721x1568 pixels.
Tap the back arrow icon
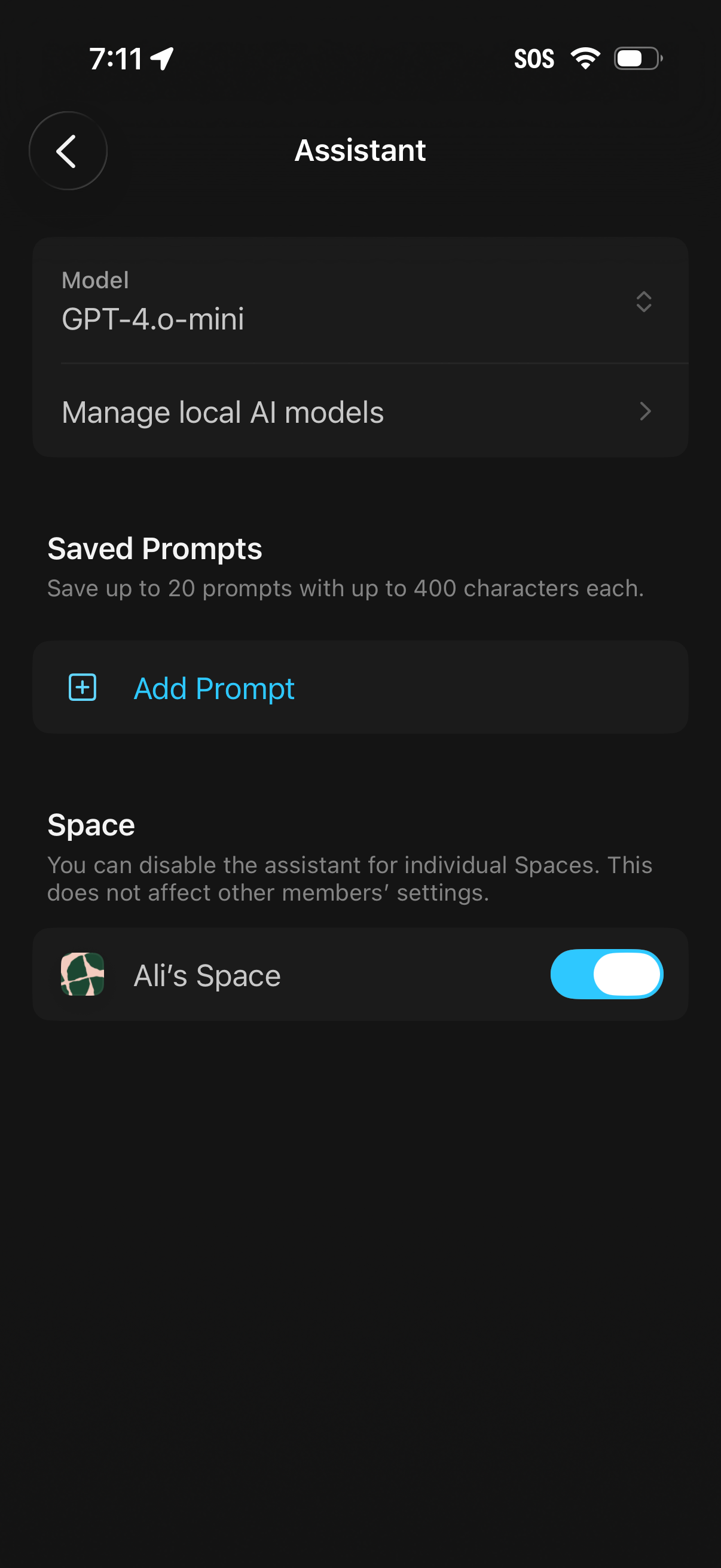pos(68,150)
